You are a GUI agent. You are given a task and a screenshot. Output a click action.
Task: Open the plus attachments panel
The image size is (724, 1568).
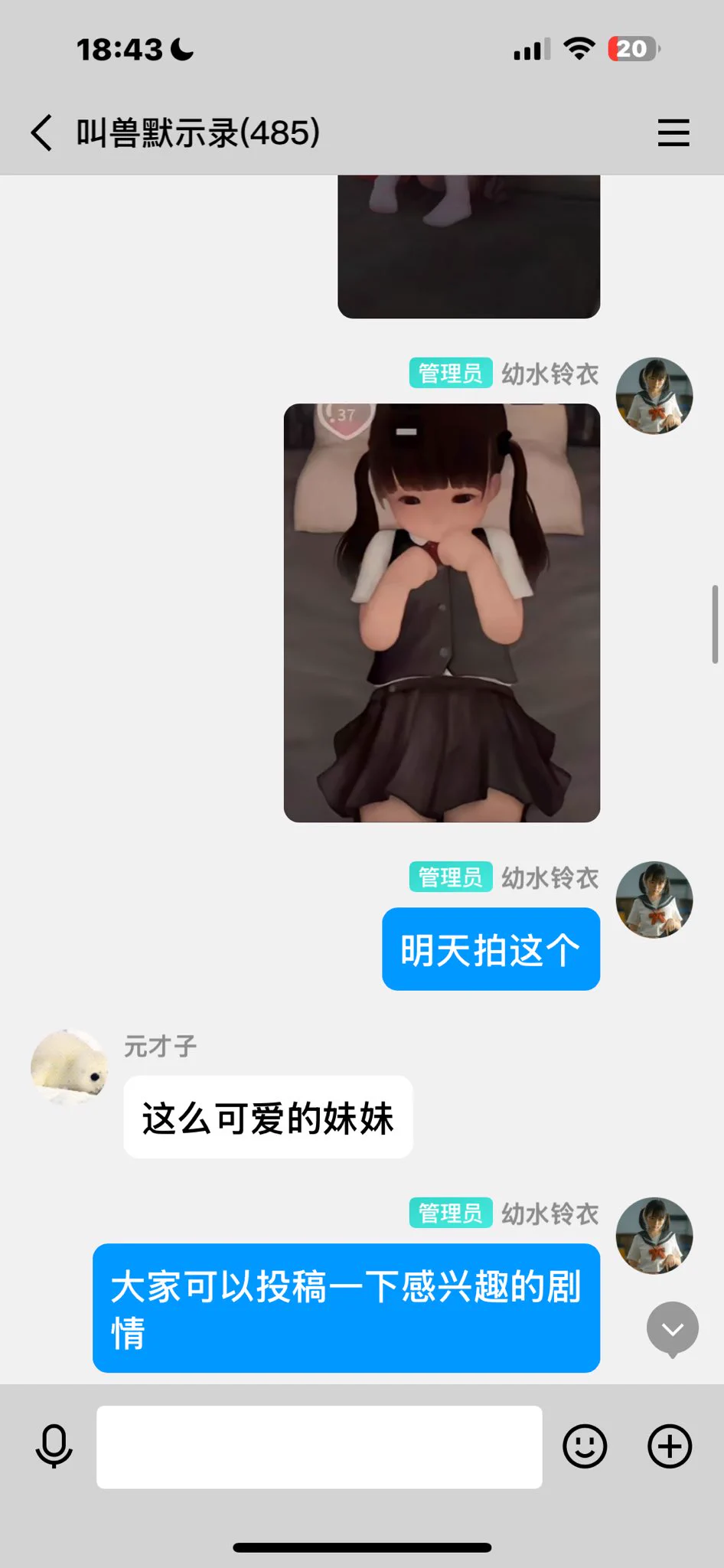click(670, 1446)
